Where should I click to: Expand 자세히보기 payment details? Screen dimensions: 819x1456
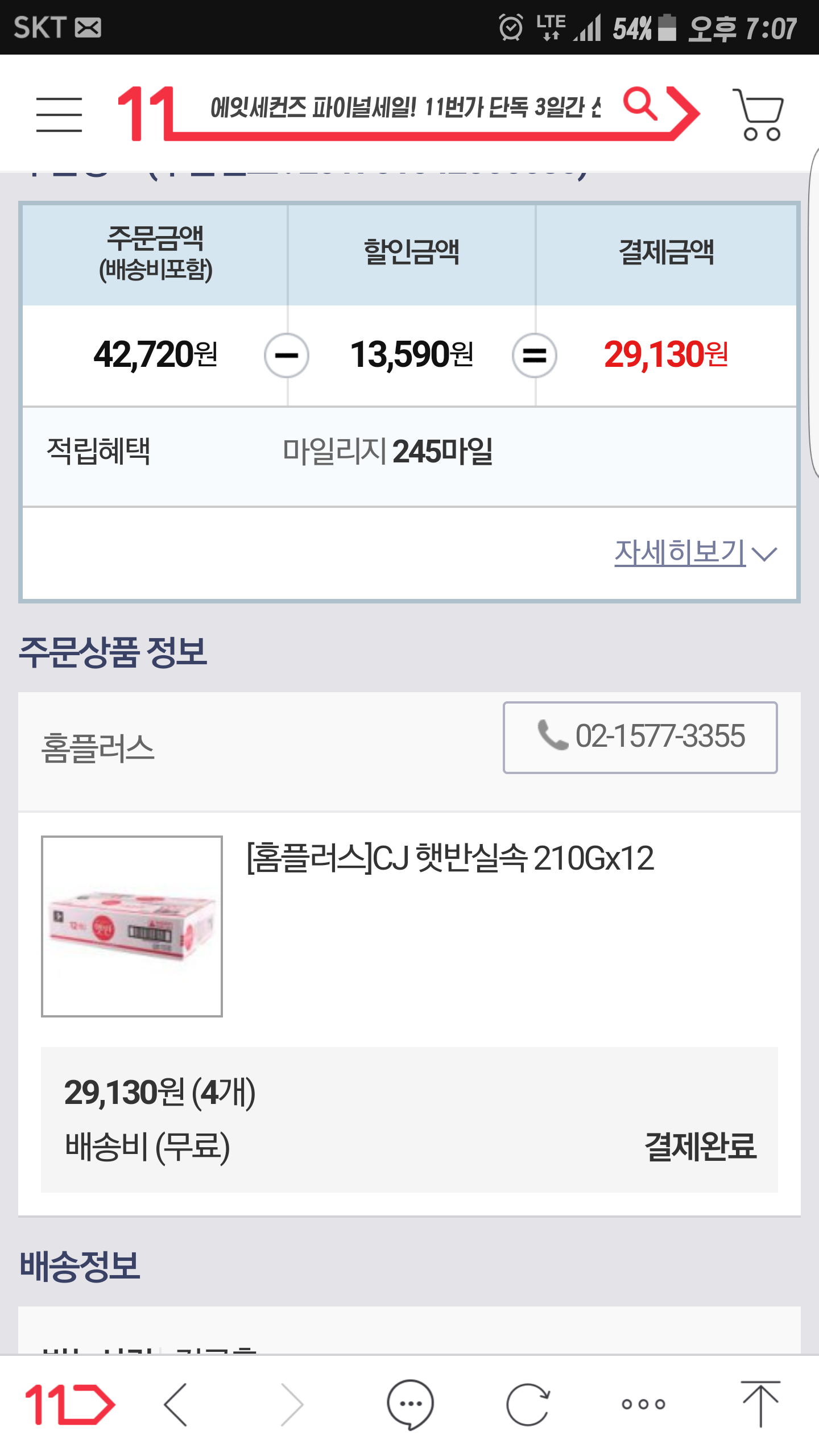point(694,552)
